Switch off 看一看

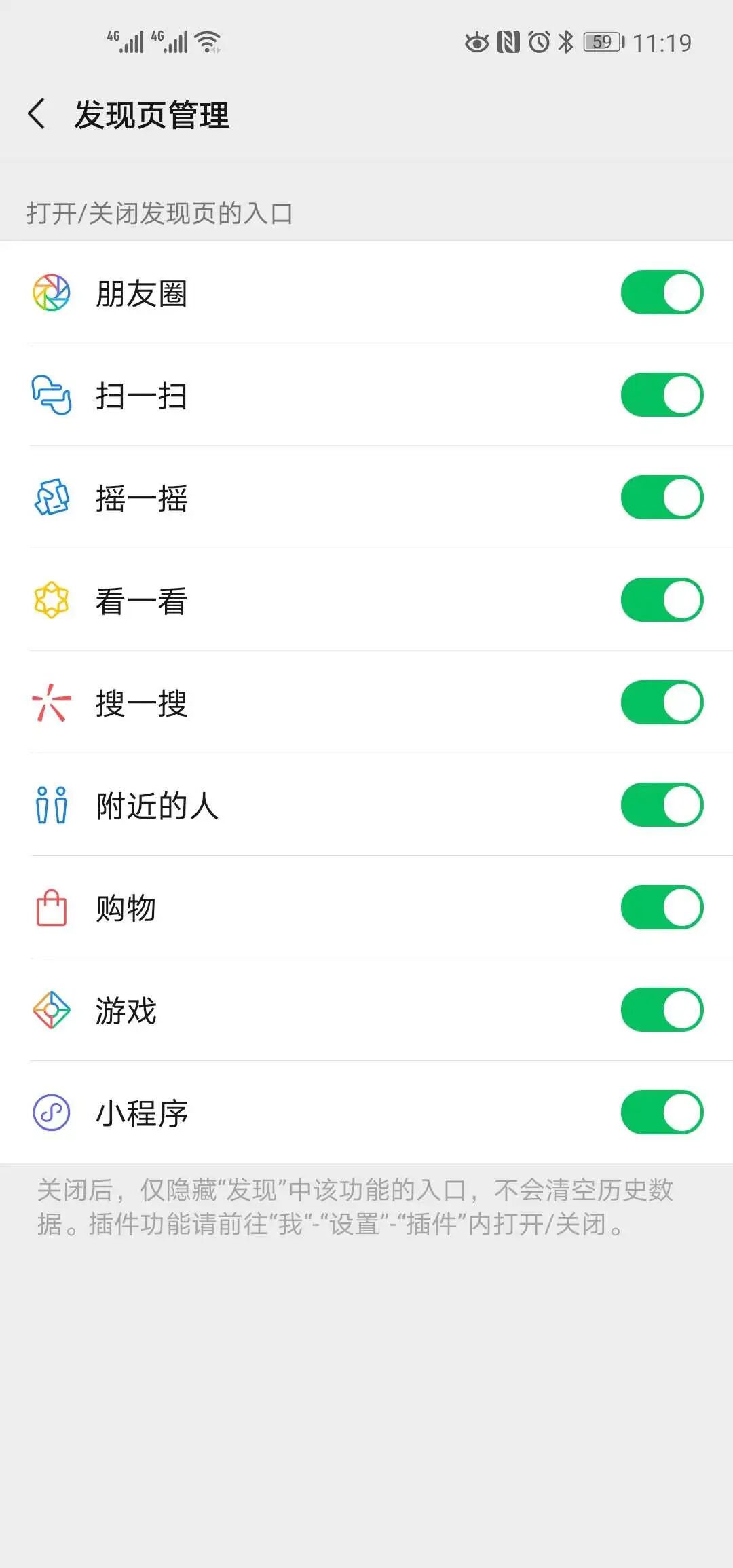click(x=662, y=600)
